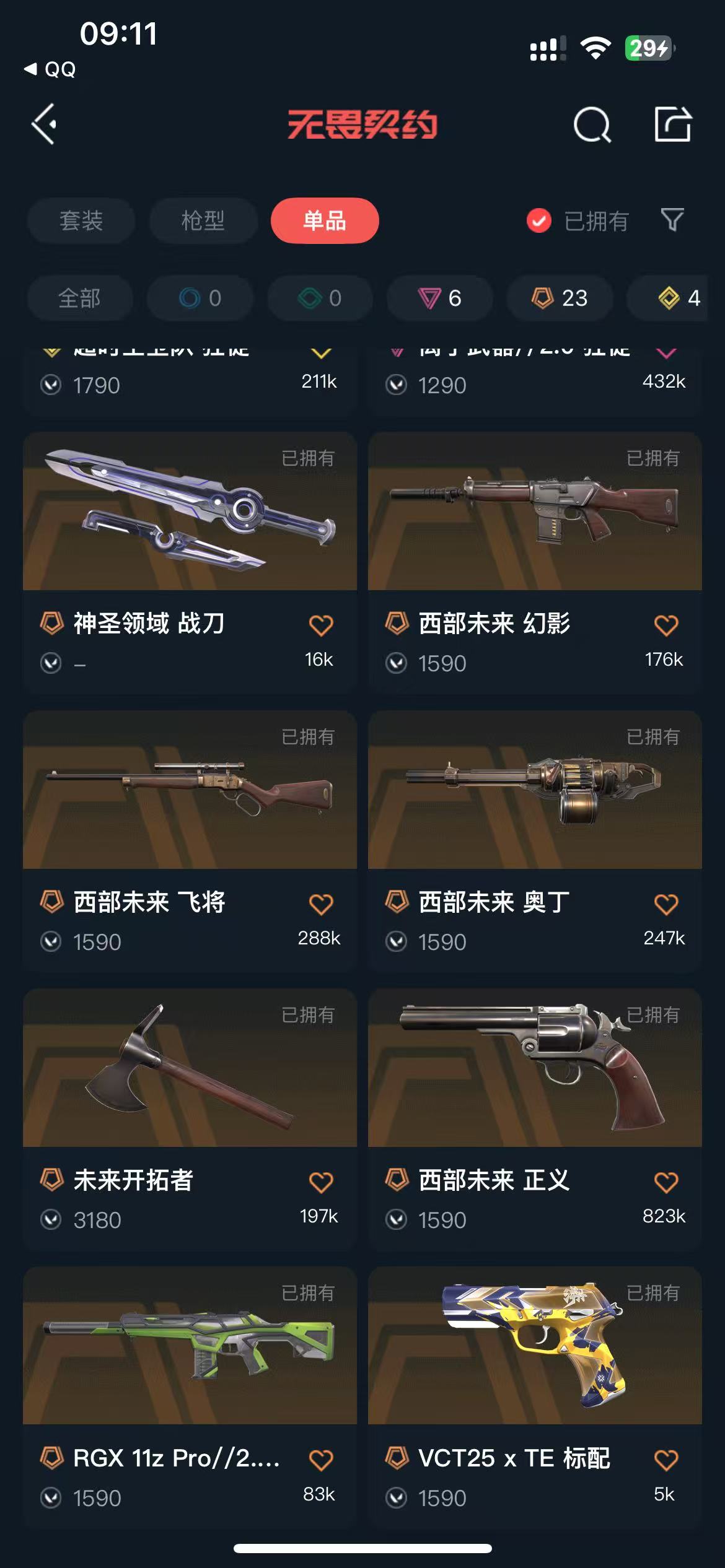Filter by the orange tier chip showing 23
Viewport: 725px width, 1568px height.
[x=560, y=298]
